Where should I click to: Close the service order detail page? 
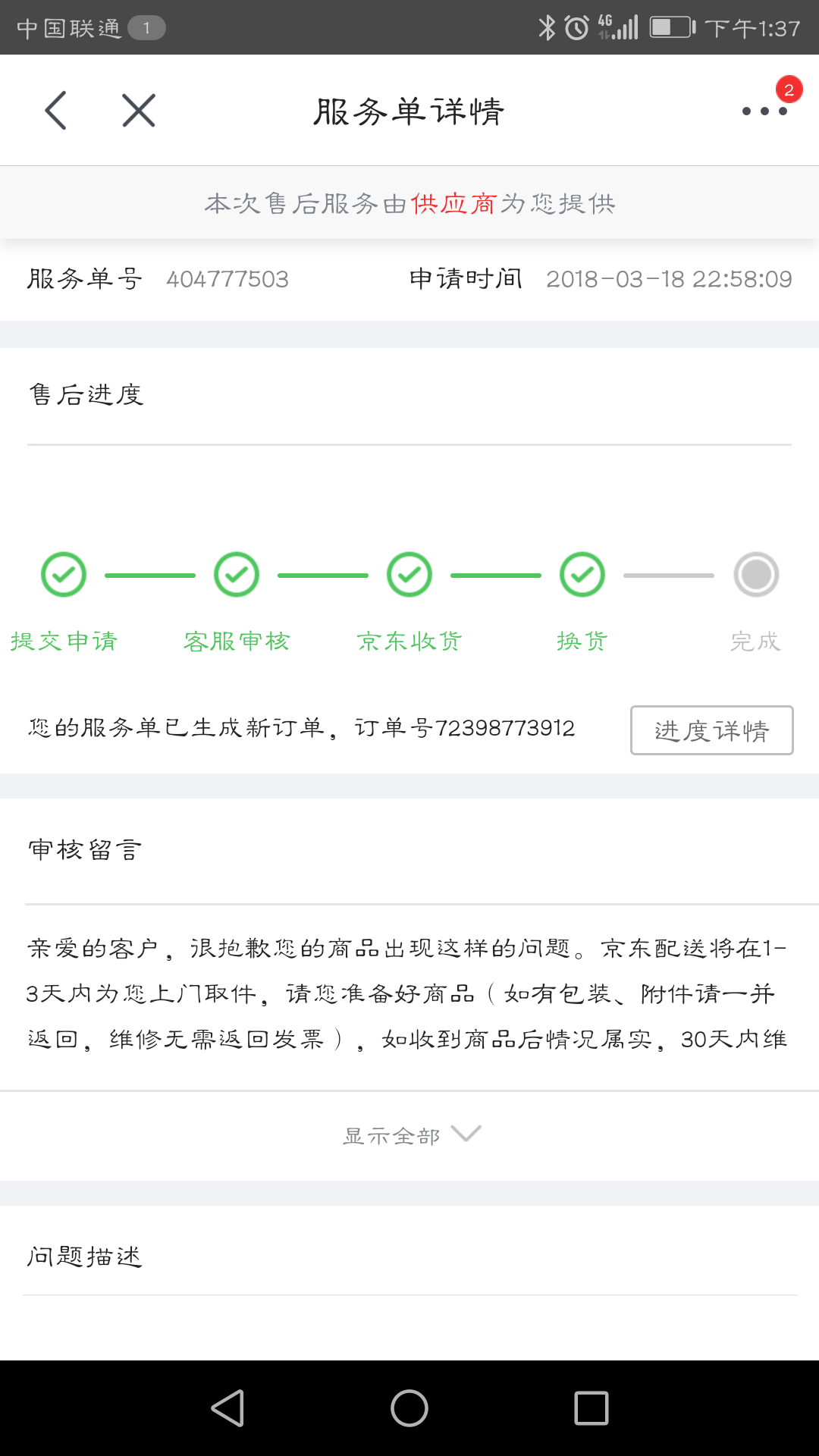(x=139, y=111)
